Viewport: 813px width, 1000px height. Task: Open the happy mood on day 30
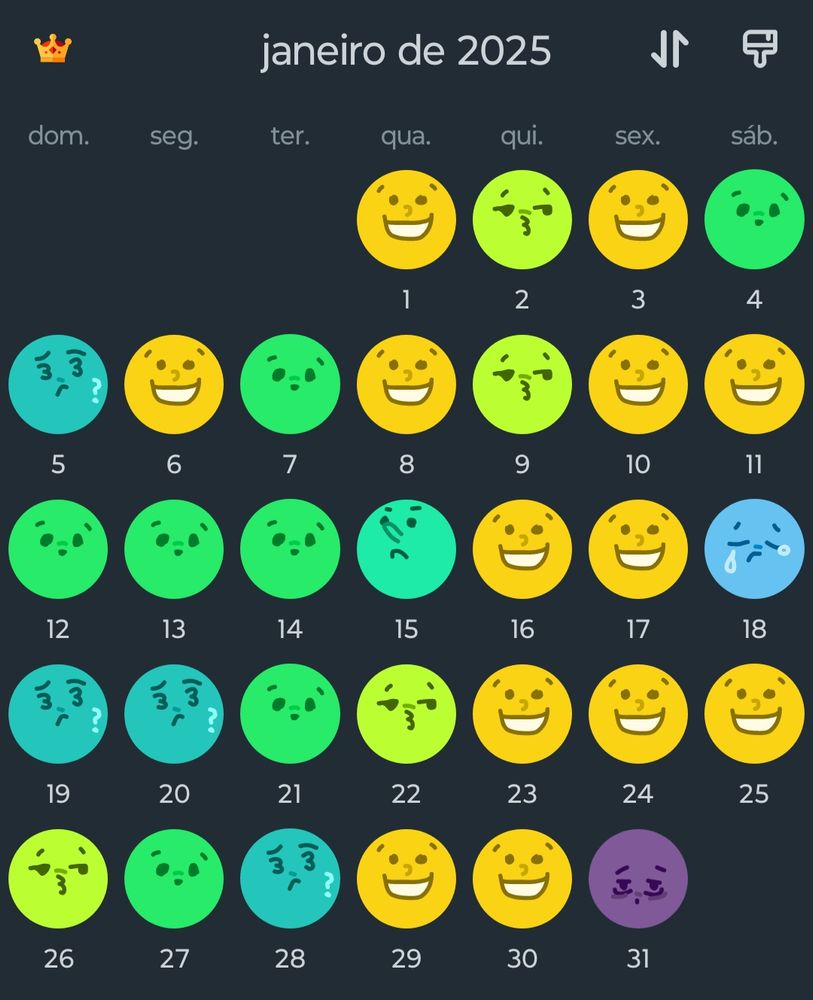click(x=522, y=879)
